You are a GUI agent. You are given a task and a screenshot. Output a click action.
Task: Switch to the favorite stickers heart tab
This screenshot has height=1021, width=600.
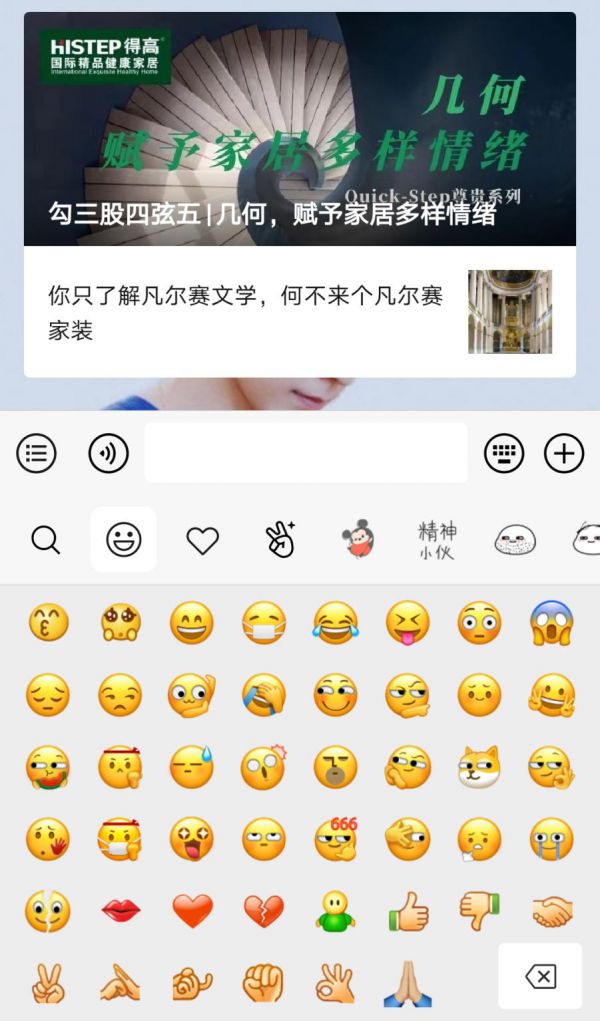(202, 540)
